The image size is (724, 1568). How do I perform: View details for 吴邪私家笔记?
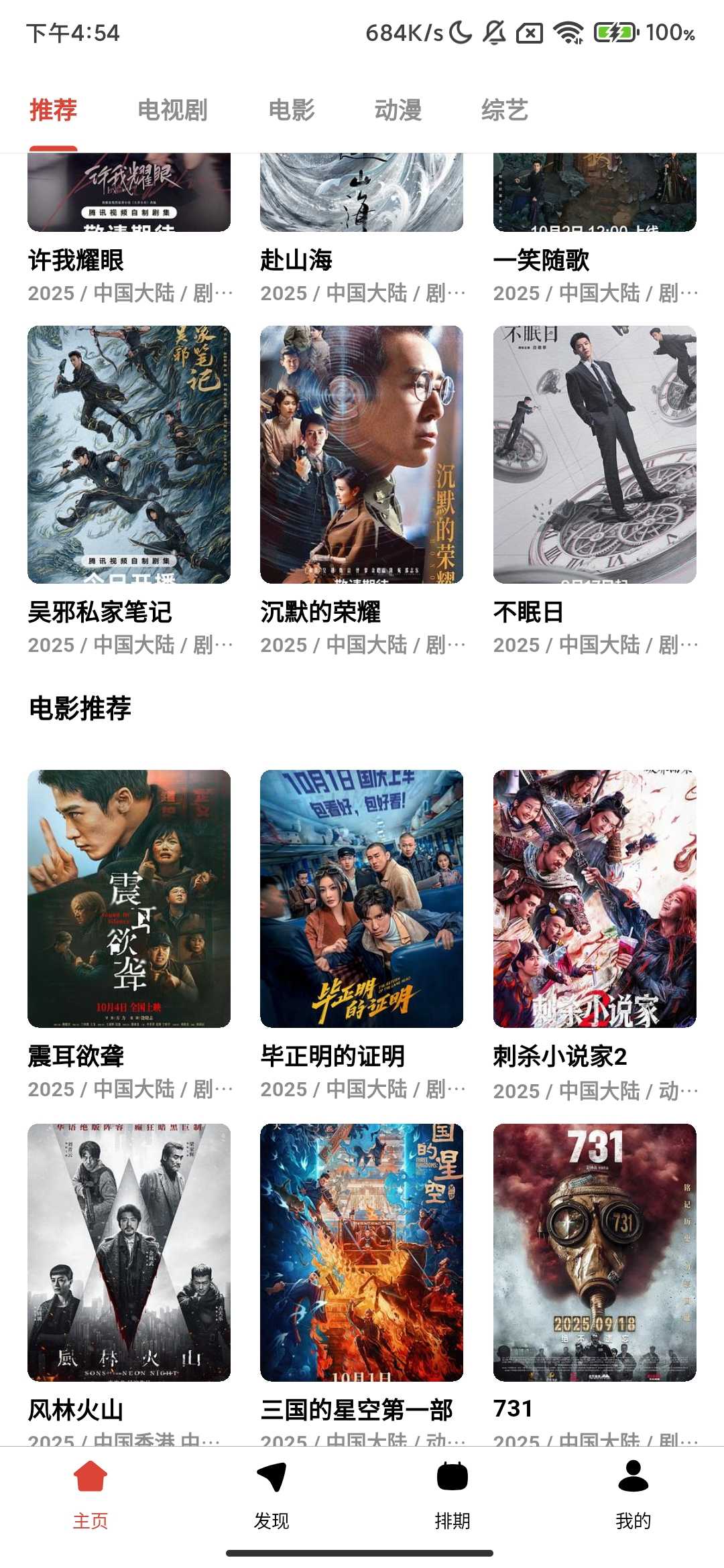coord(129,454)
